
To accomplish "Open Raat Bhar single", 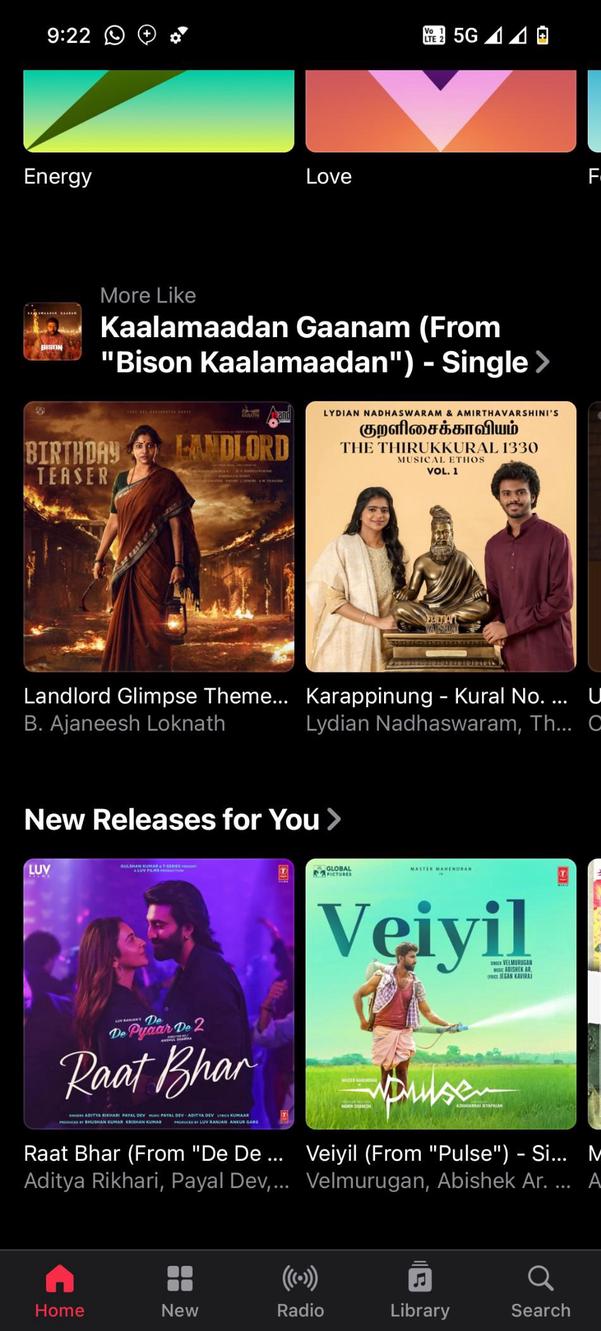I will click(158, 993).
